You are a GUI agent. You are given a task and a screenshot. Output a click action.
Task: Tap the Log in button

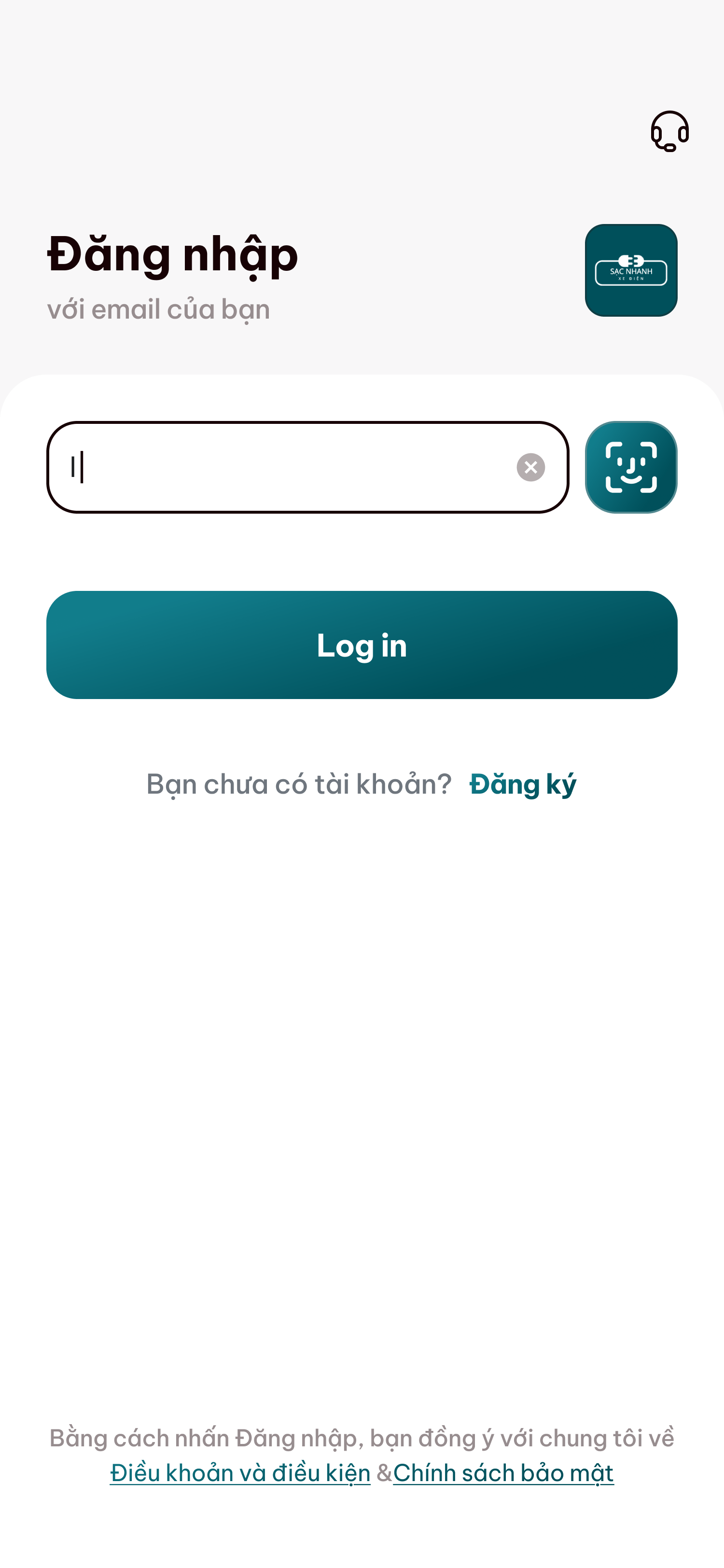click(x=362, y=645)
